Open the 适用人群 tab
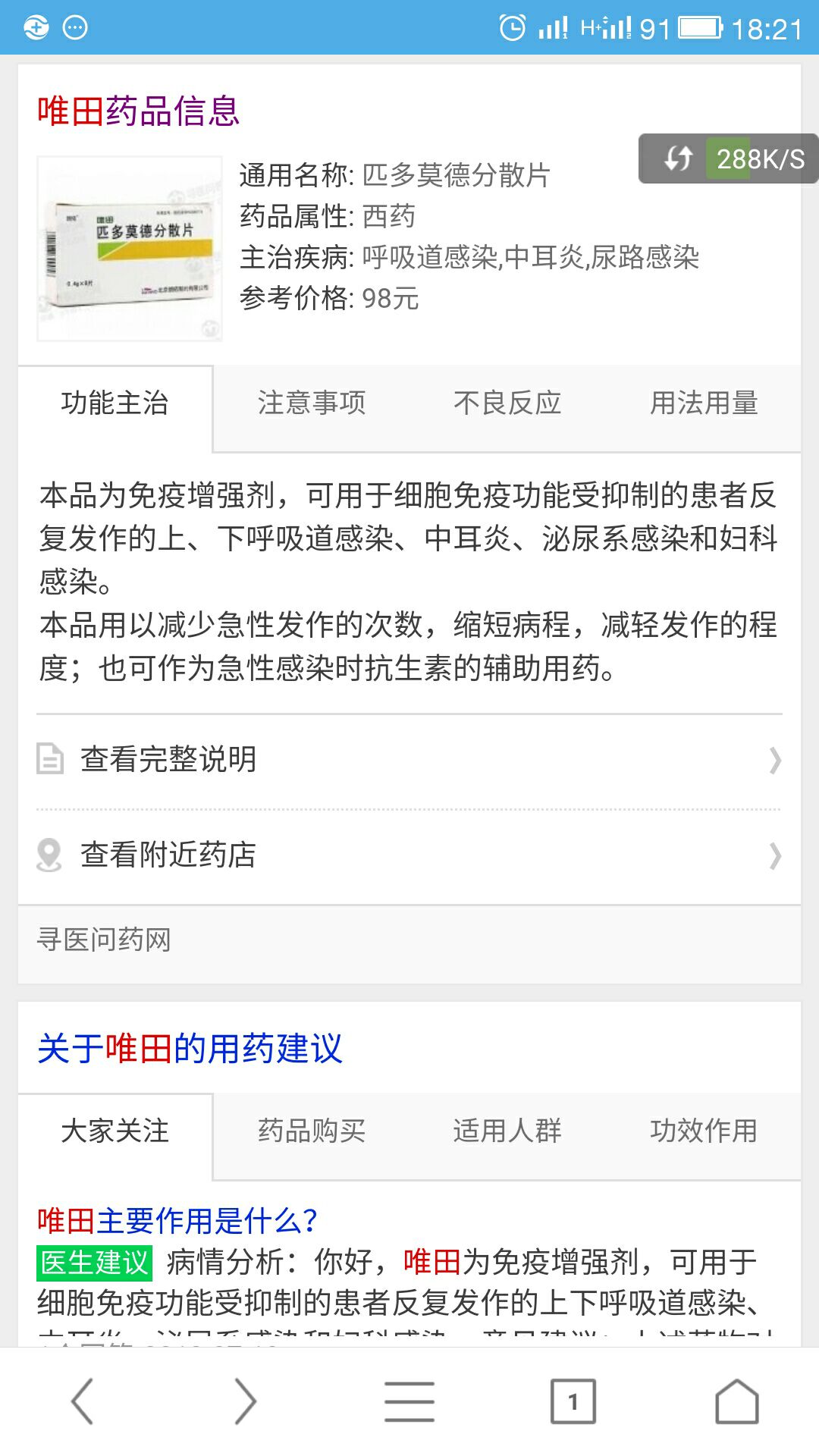Image resolution: width=819 pixels, height=1456 pixels. (x=510, y=1130)
